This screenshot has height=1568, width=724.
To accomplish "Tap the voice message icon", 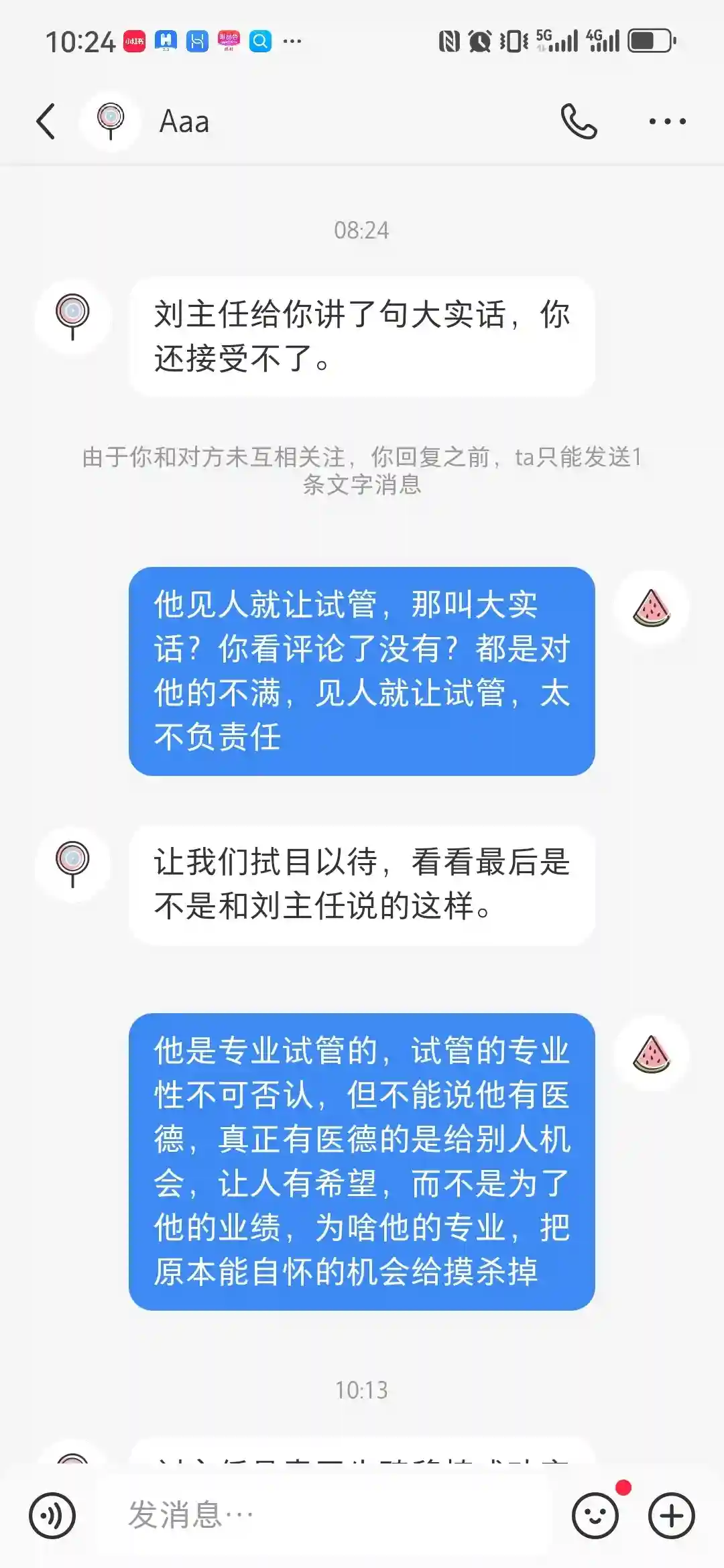I will pyautogui.click(x=52, y=1516).
